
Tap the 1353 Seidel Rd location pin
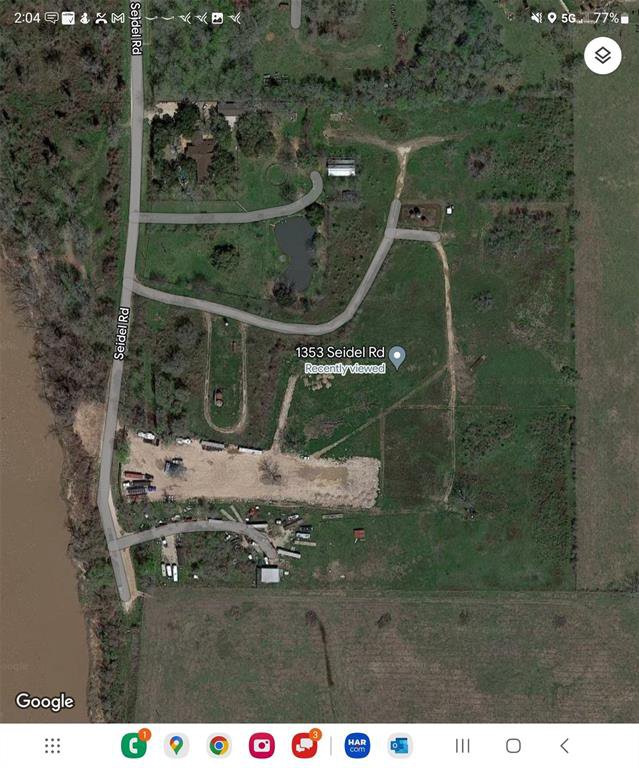(x=397, y=357)
